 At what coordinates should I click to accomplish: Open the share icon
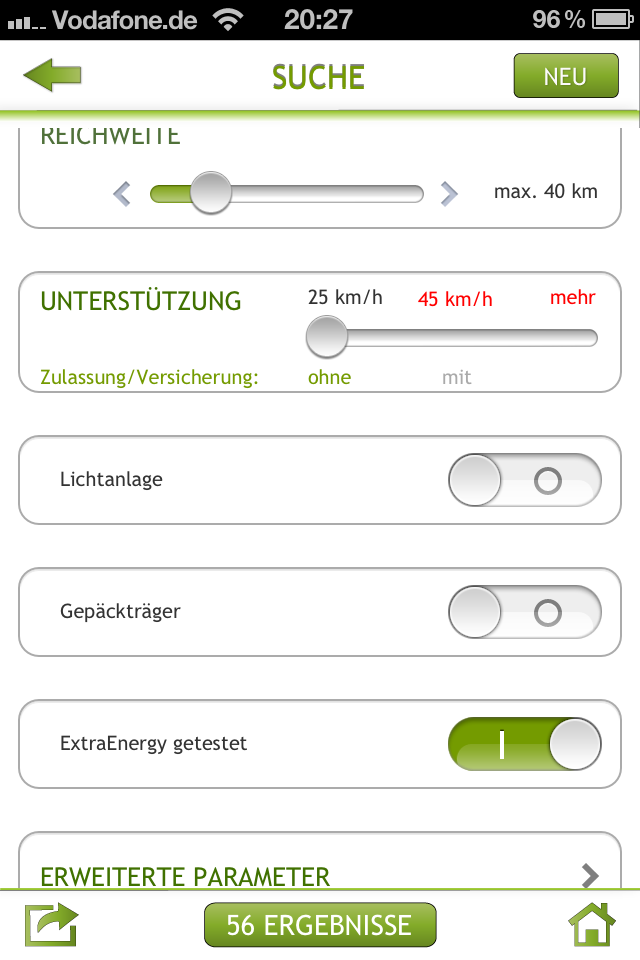click(50, 925)
